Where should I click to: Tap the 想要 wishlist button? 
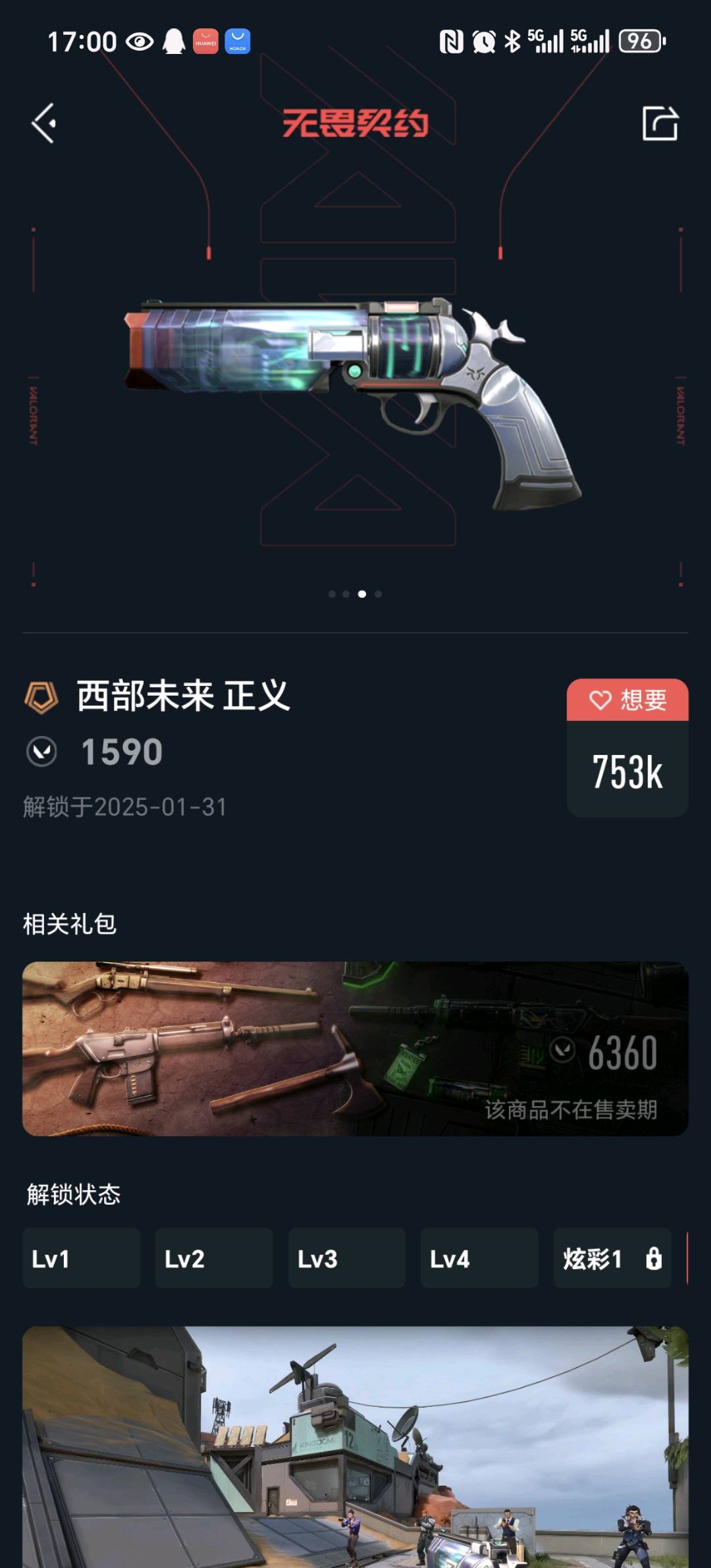(627, 700)
